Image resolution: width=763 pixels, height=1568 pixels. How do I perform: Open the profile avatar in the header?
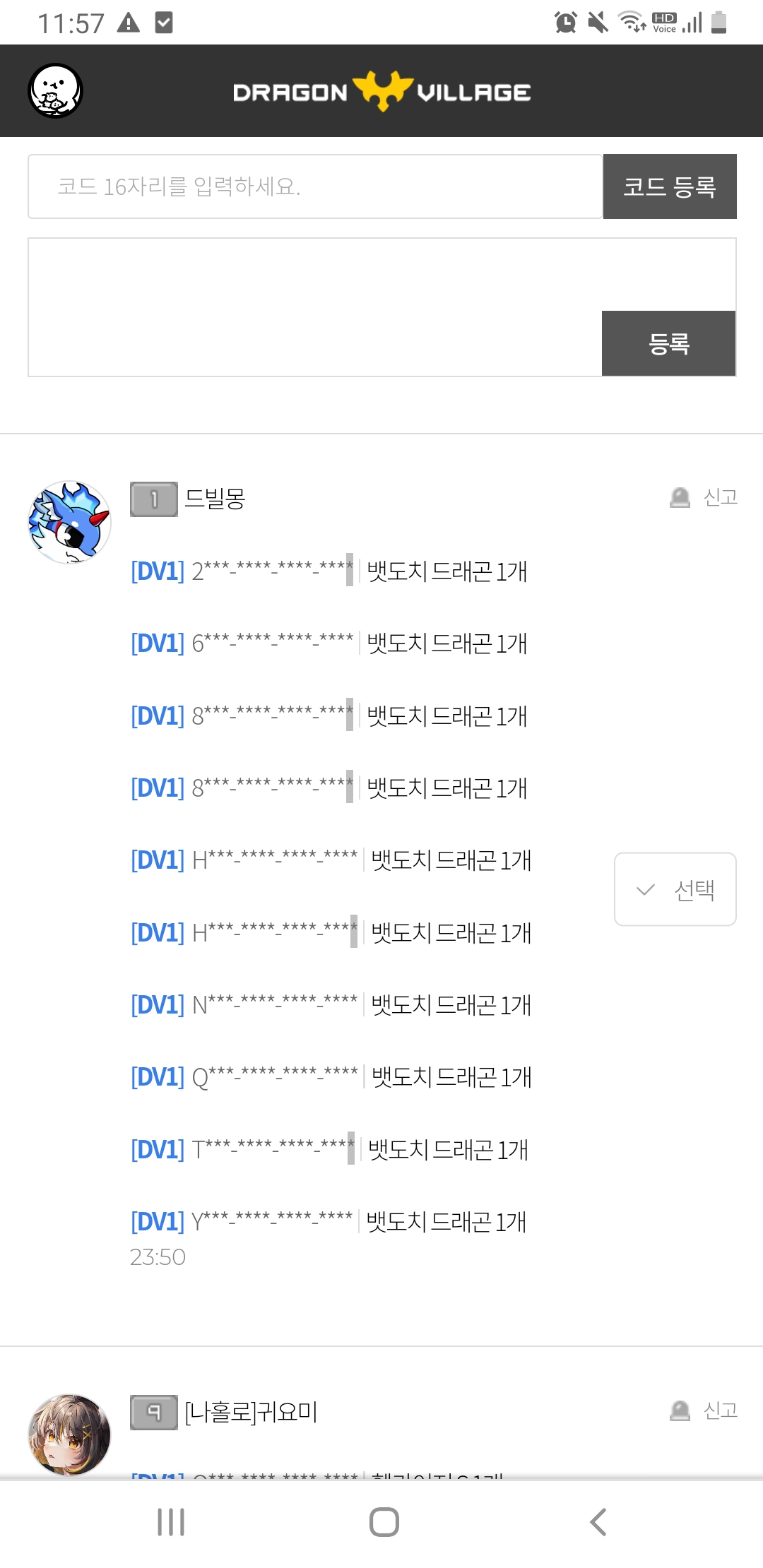tap(55, 90)
